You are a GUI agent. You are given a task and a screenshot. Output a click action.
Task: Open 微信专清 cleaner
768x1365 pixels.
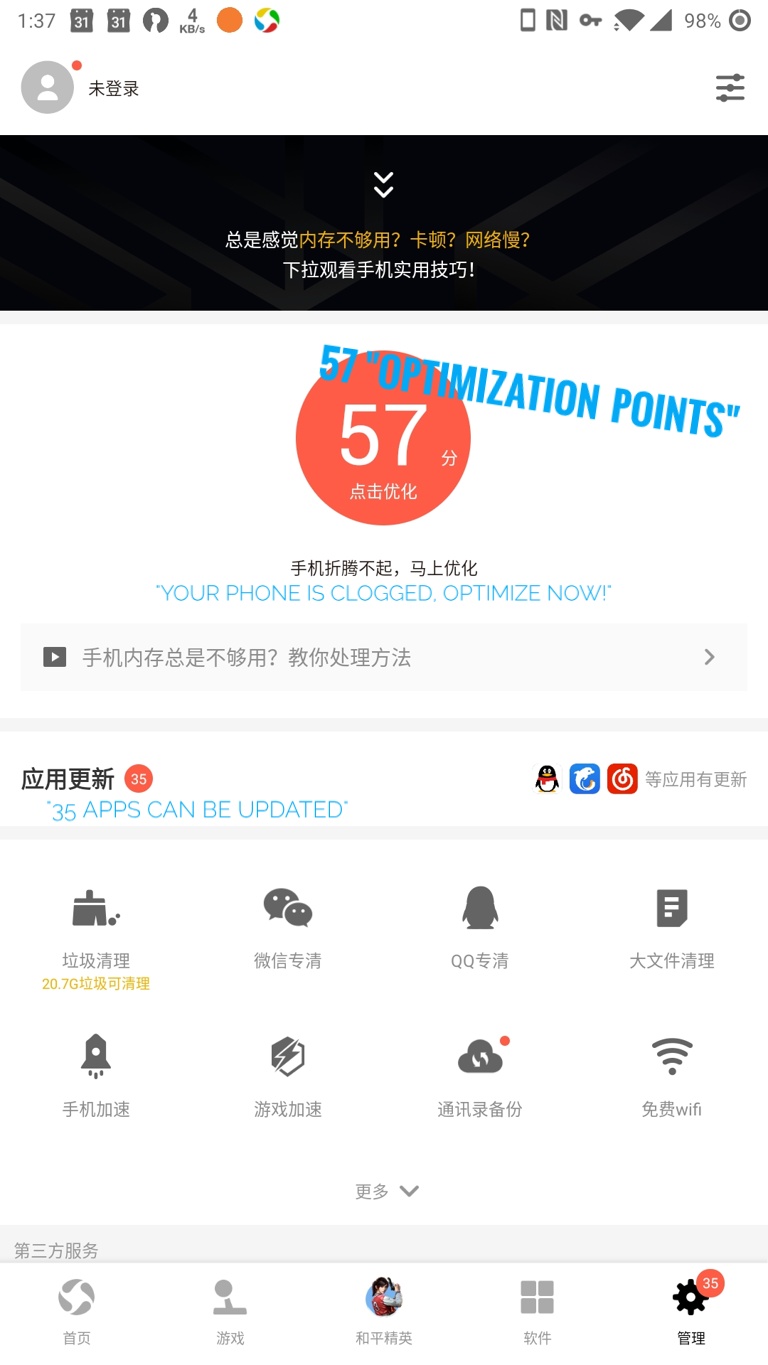tap(288, 929)
